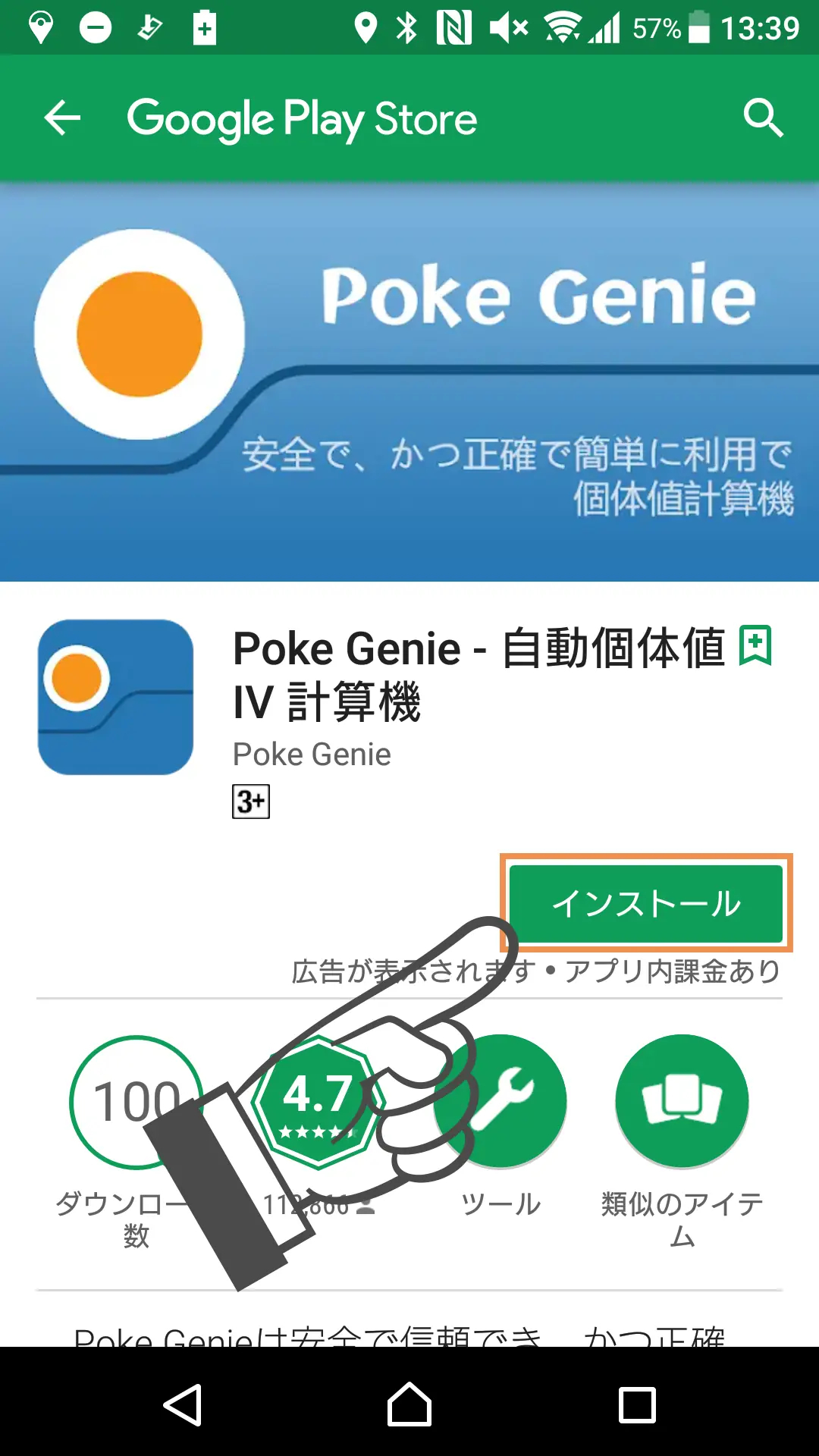The image size is (819, 1456).
Task: Open the Poke Genie developer page link
Action: [312, 755]
